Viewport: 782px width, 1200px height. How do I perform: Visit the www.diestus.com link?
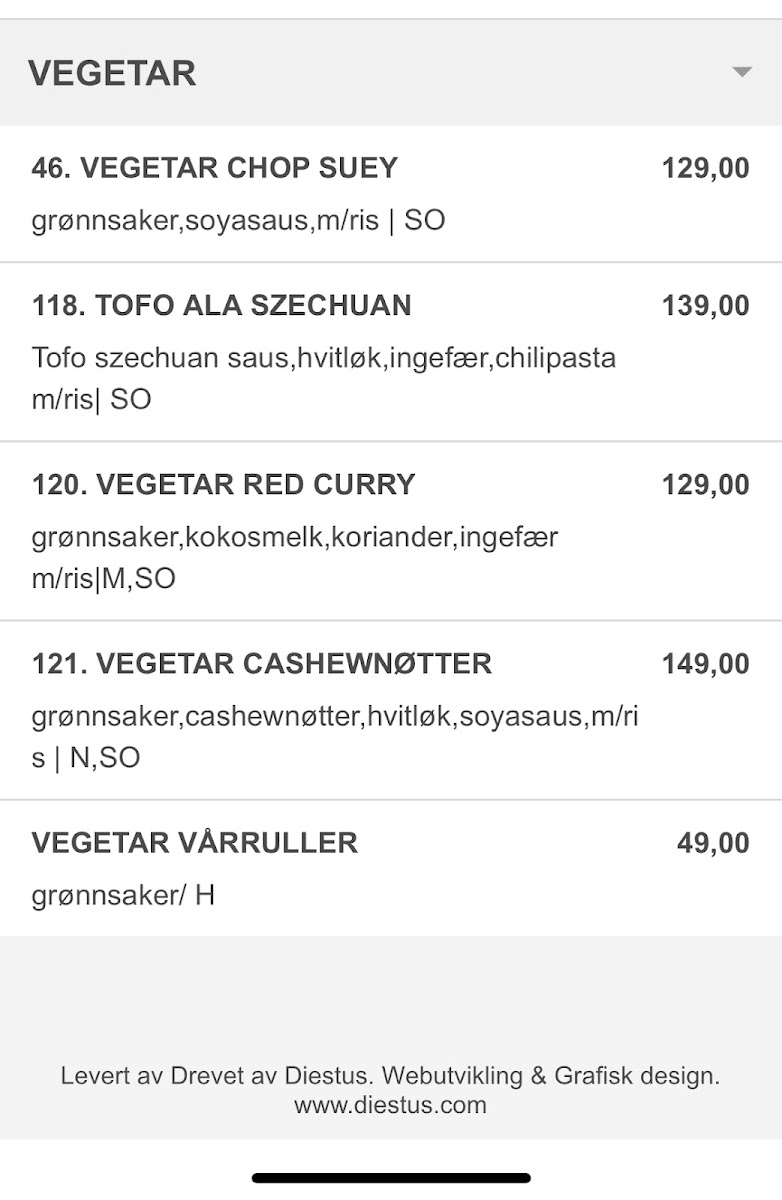390,1105
